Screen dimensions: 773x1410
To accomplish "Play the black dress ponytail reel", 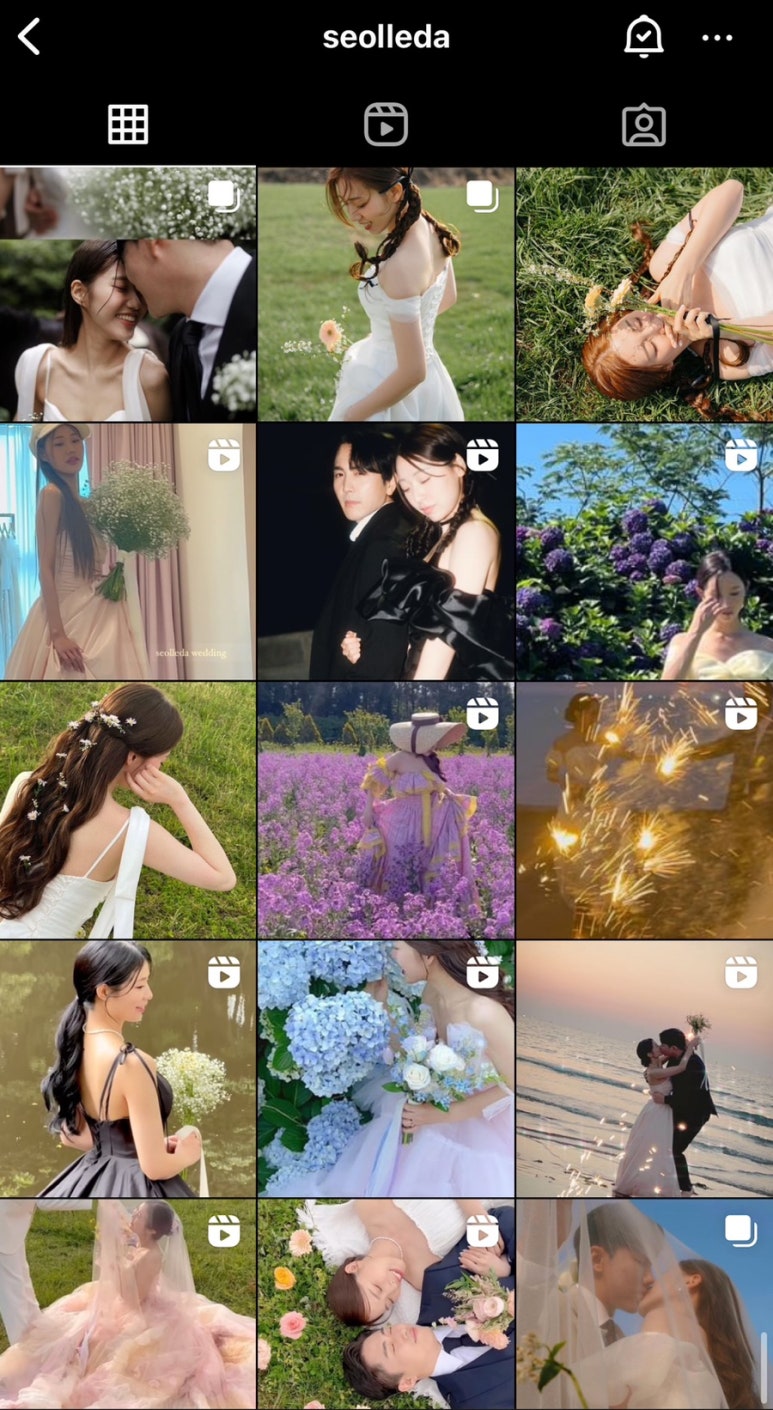I will pyautogui.click(x=128, y=1068).
